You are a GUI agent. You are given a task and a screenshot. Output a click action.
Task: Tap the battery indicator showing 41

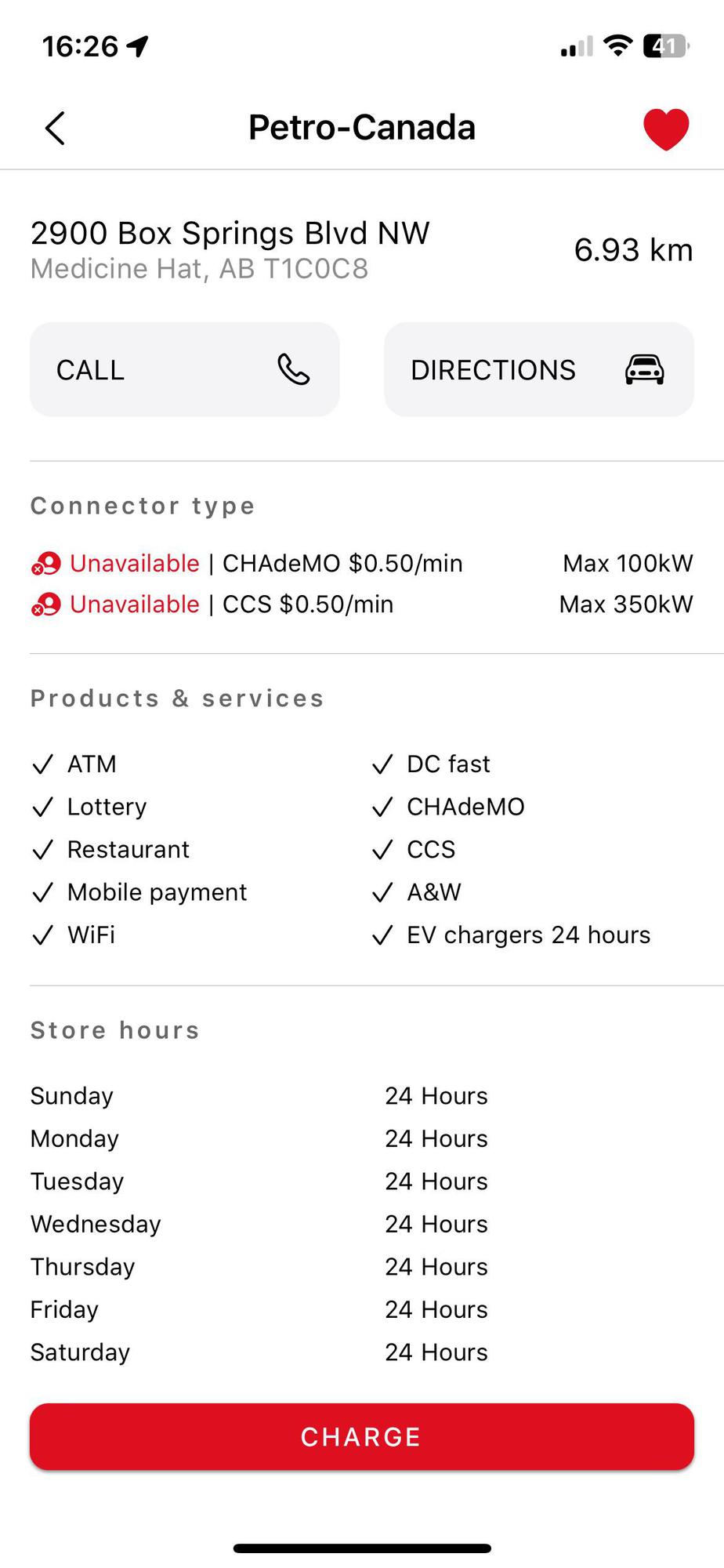(663, 45)
